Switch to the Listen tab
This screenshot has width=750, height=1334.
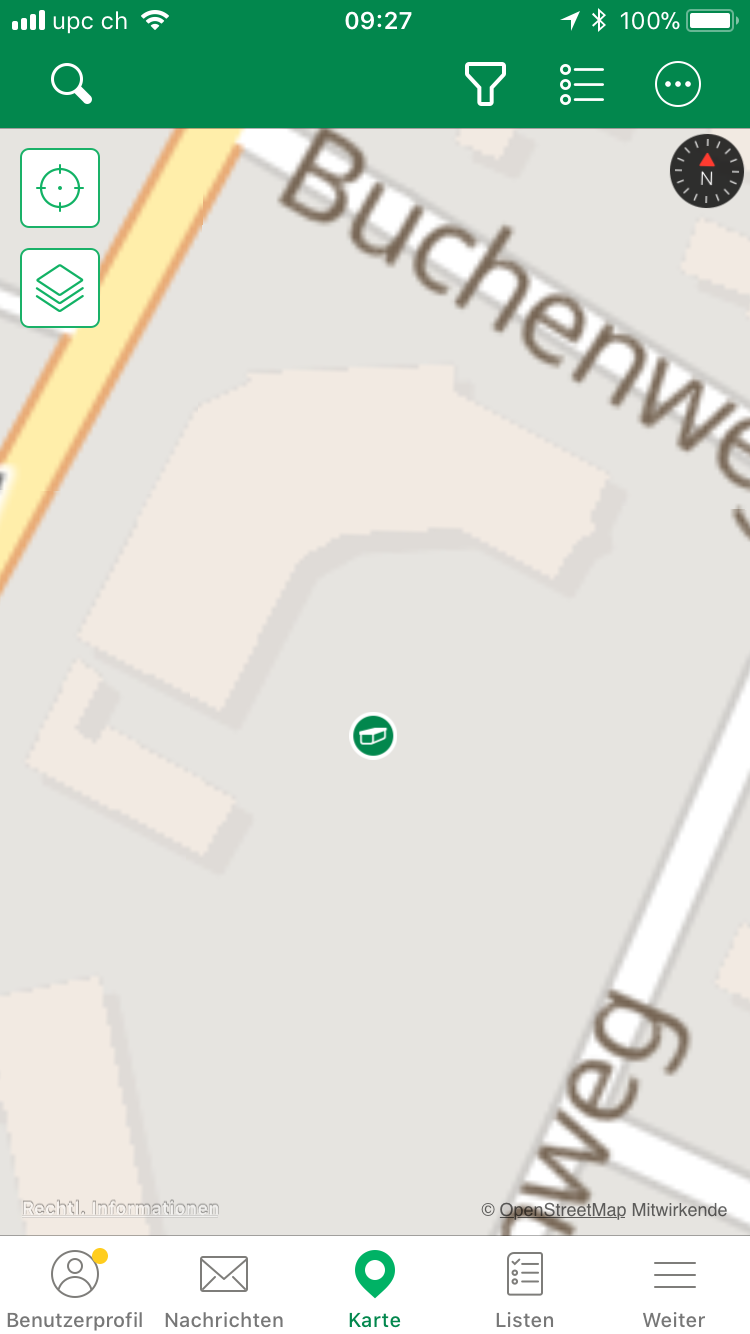(525, 1289)
